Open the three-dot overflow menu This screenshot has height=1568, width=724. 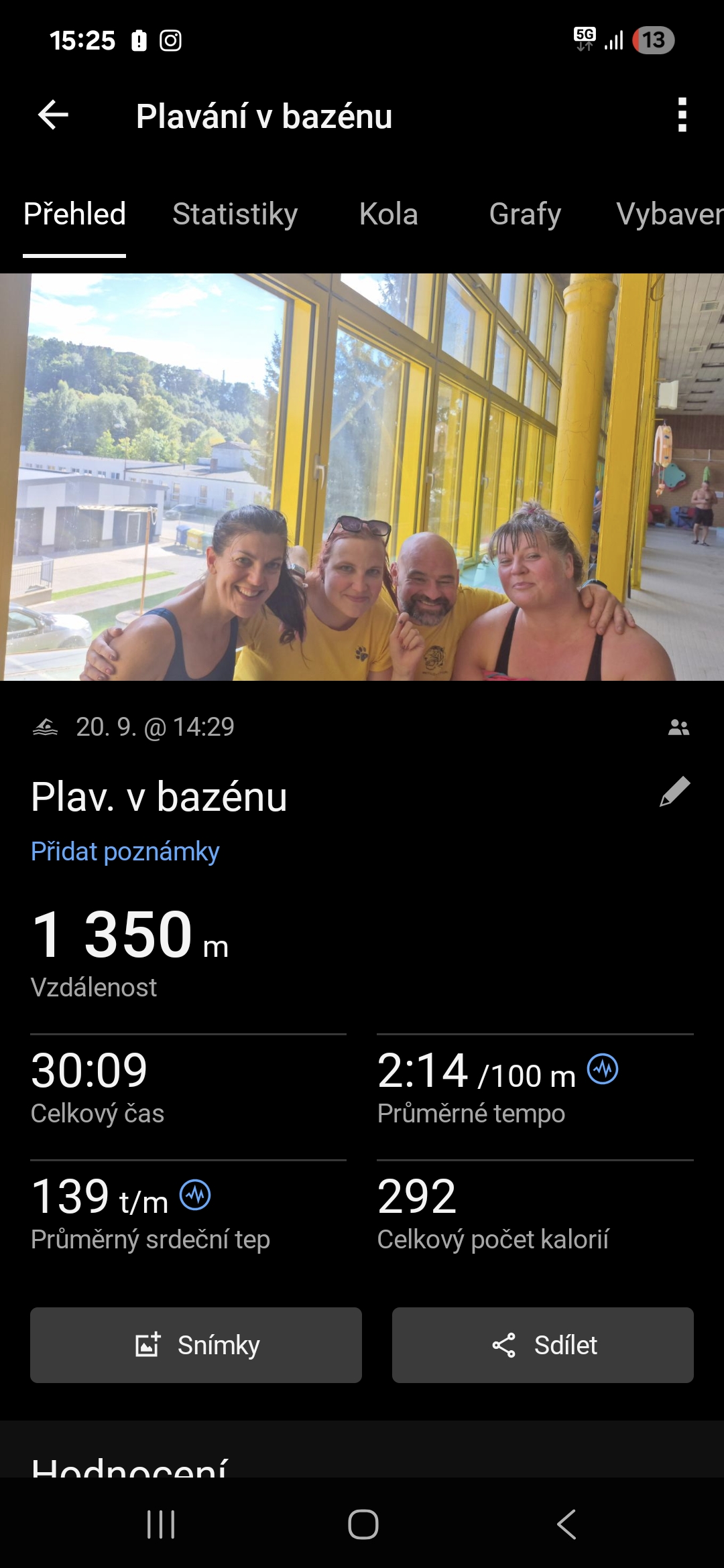tap(682, 115)
